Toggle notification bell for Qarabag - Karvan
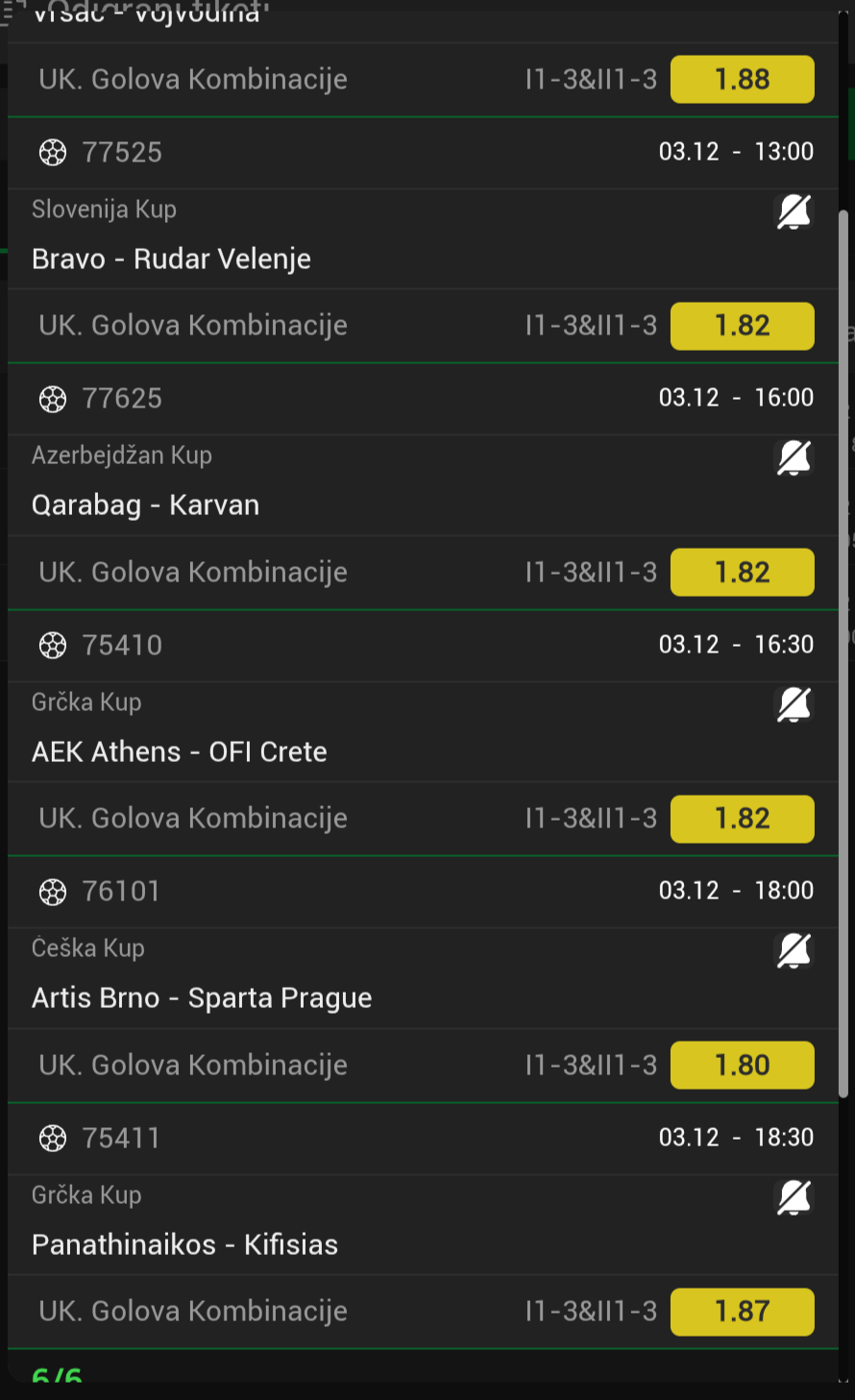This screenshot has height=1400, width=855. pos(794,458)
